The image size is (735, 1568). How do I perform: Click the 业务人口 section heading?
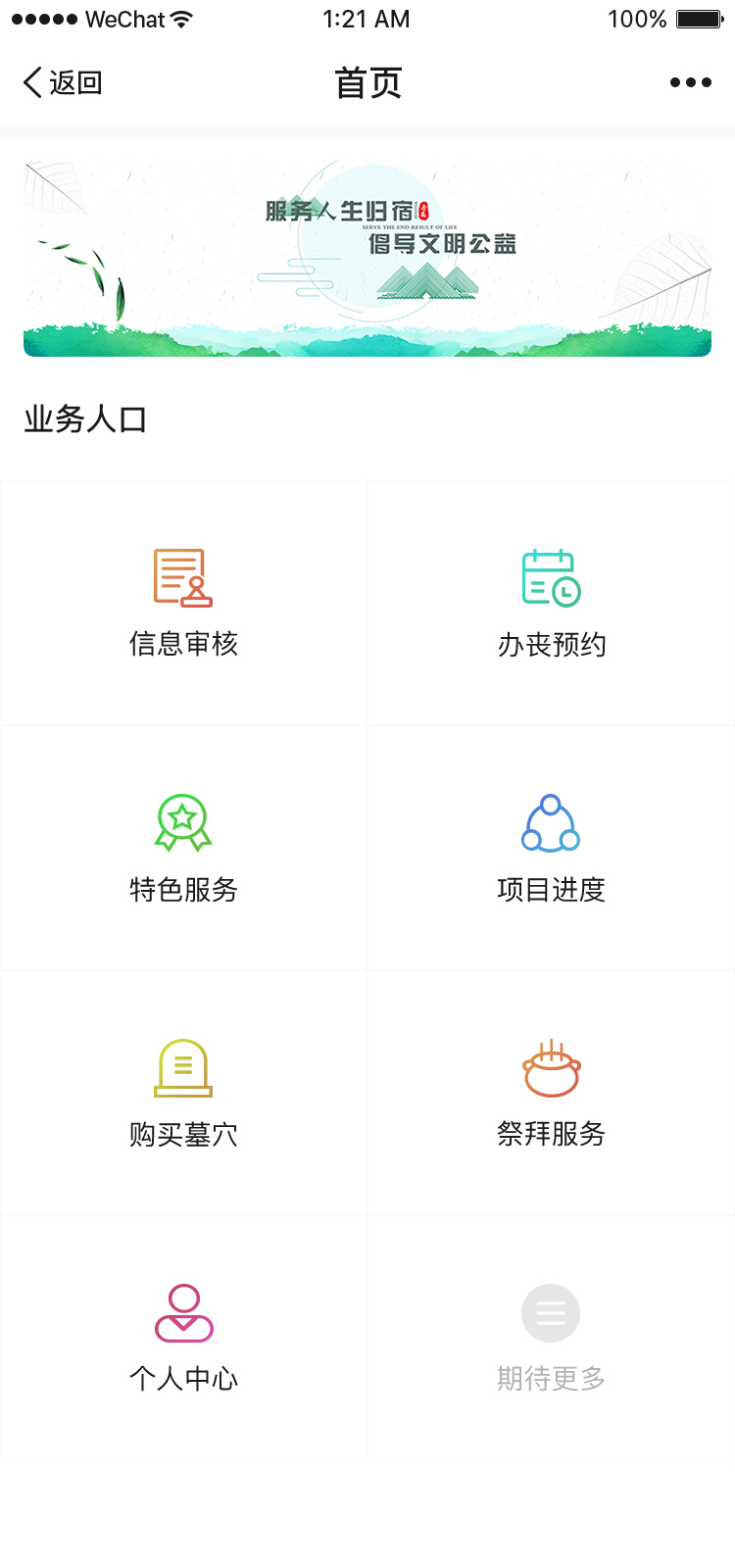click(x=85, y=419)
